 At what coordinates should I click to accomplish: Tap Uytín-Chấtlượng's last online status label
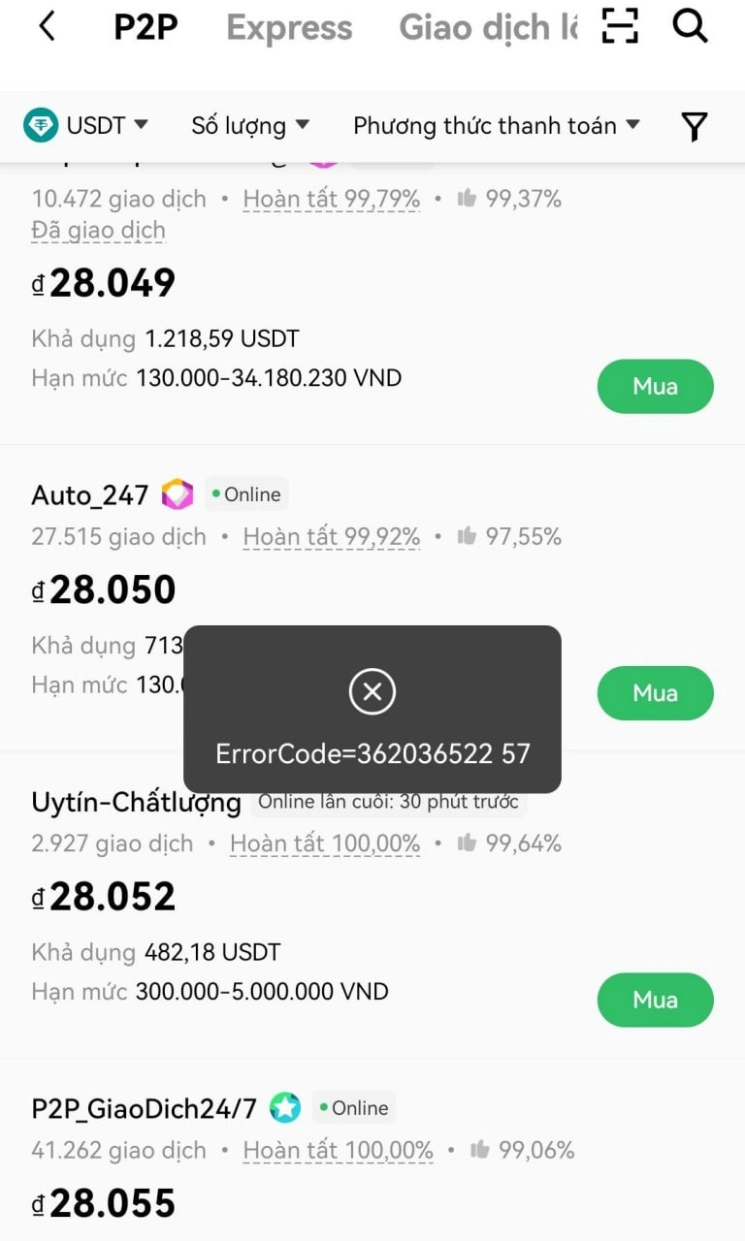pos(389,802)
